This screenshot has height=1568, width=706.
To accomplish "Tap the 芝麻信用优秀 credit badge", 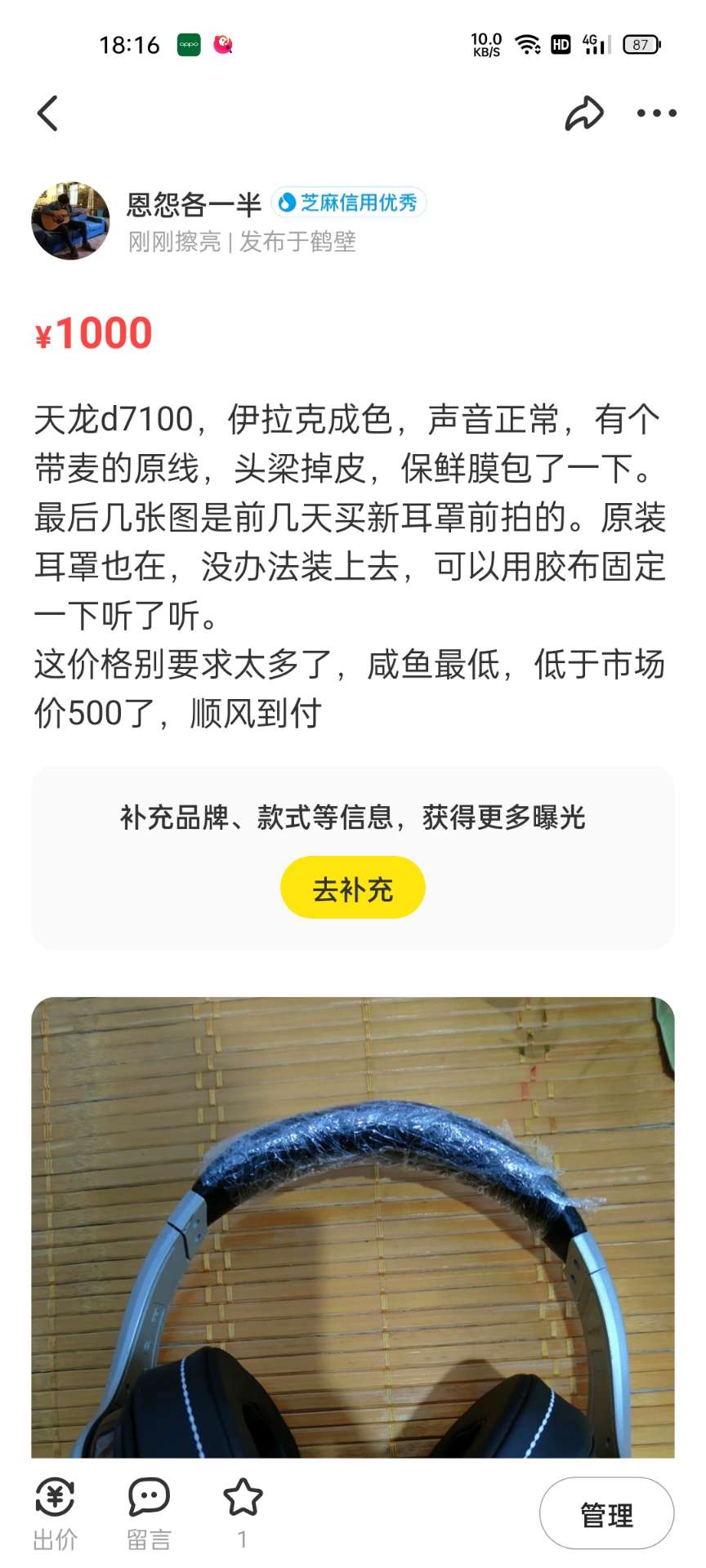I will [349, 203].
